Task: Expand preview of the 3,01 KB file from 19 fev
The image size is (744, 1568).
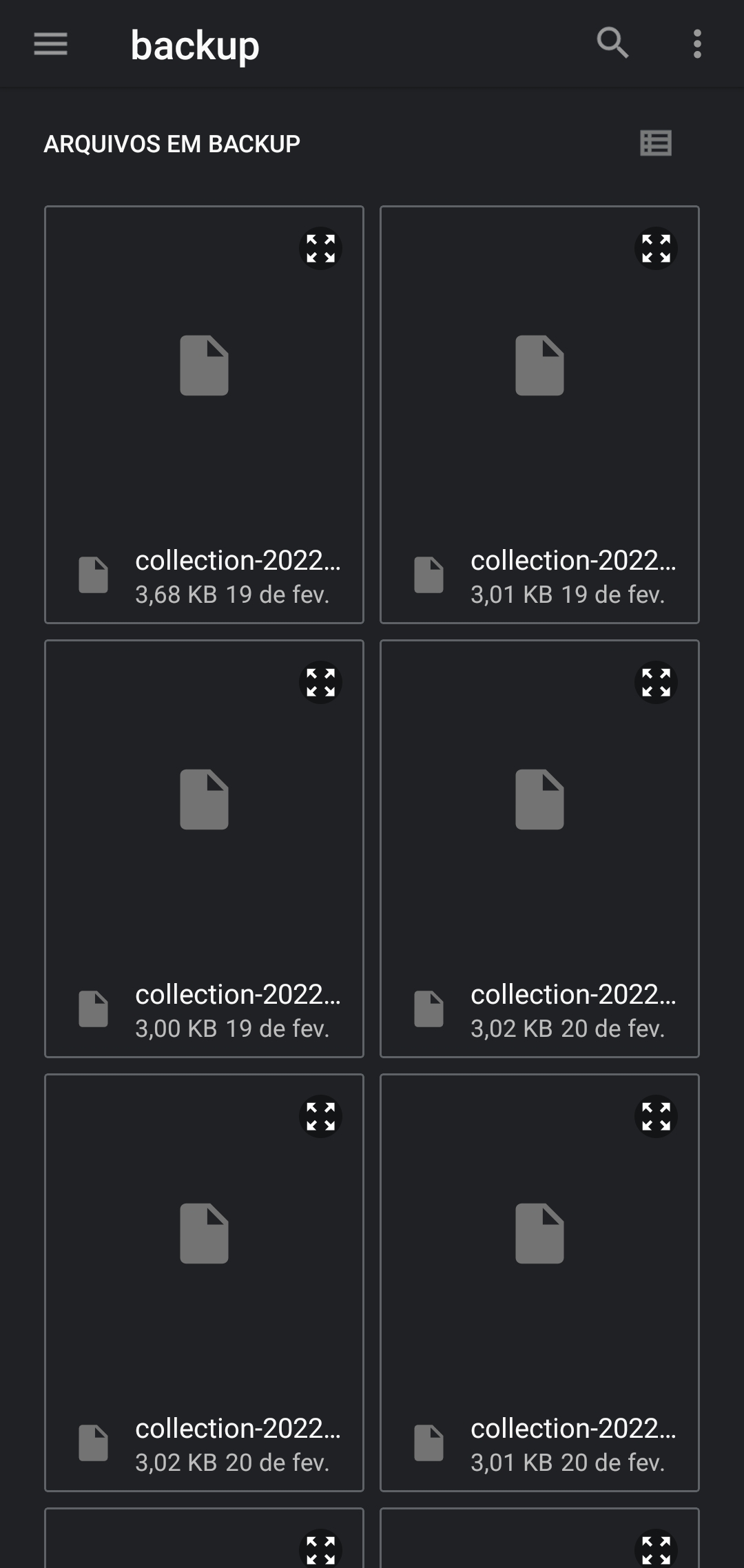Action: [655, 249]
